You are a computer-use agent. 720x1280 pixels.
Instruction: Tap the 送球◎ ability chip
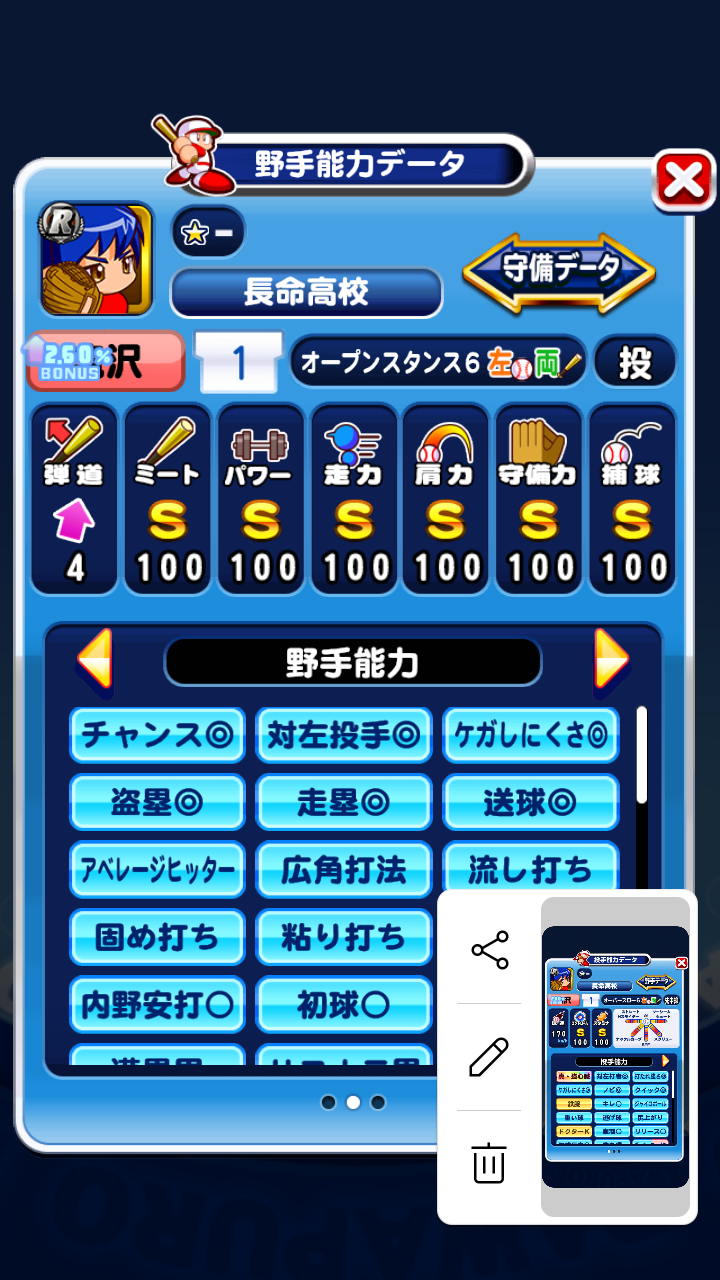click(x=530, y=803)
